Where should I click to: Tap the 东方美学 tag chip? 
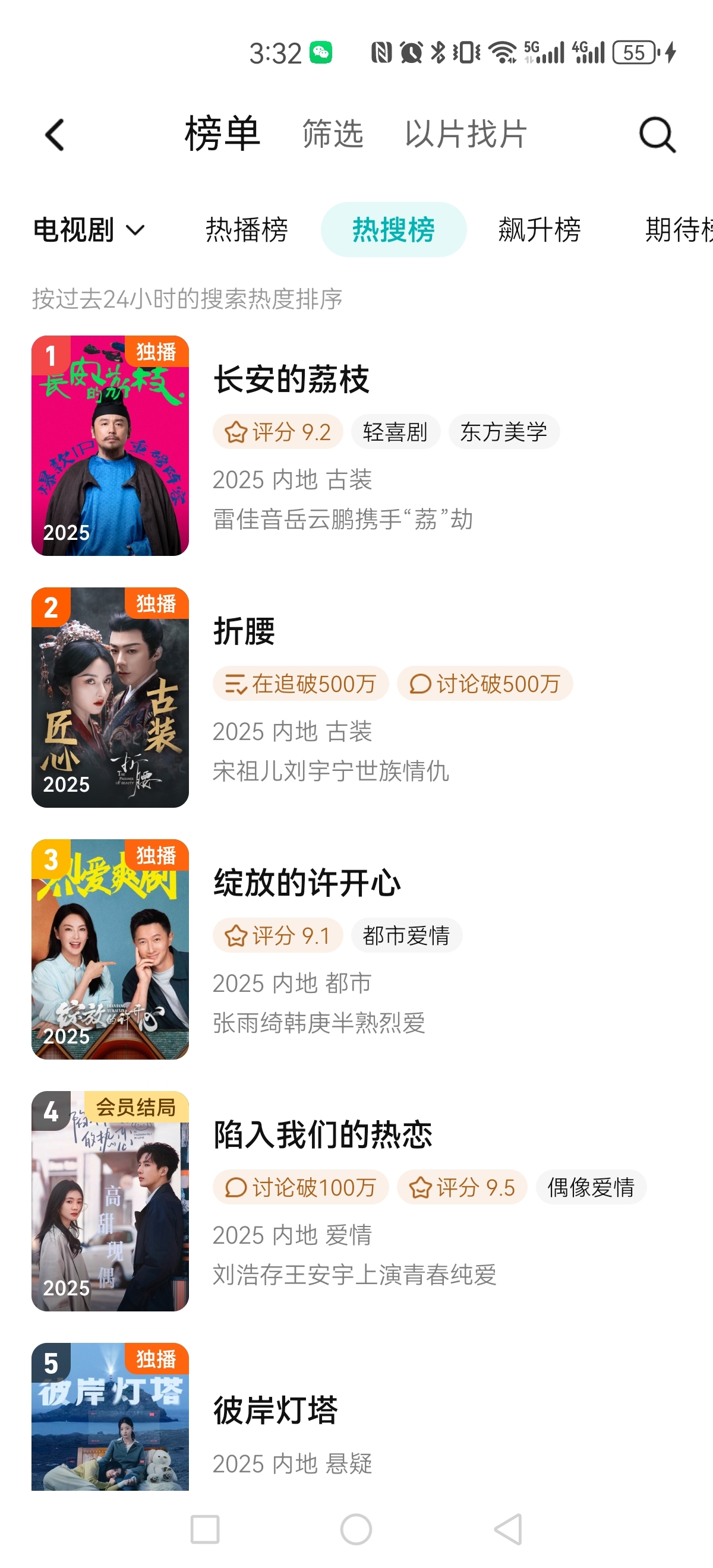click(x=503, y=432)
